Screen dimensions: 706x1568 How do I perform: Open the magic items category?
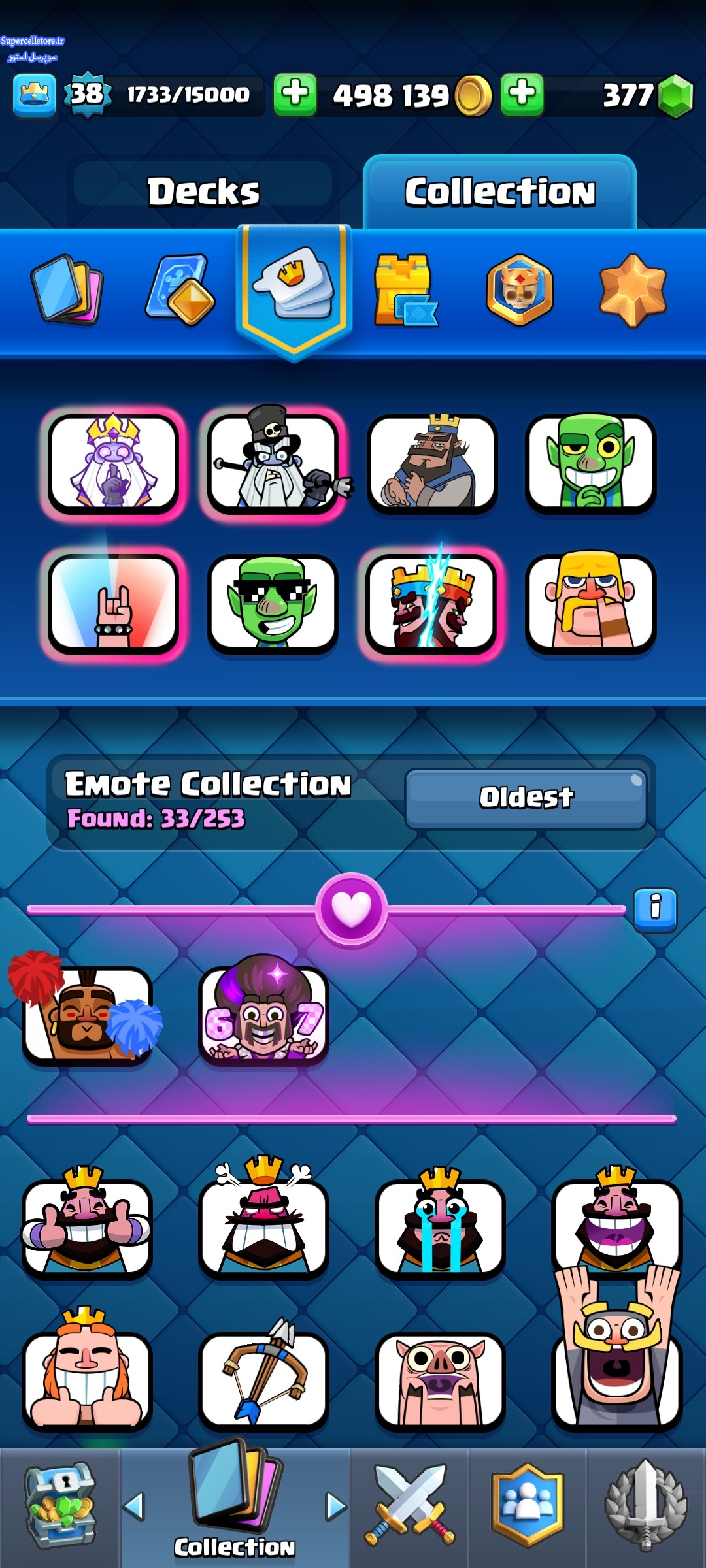[x=180, y=291]
